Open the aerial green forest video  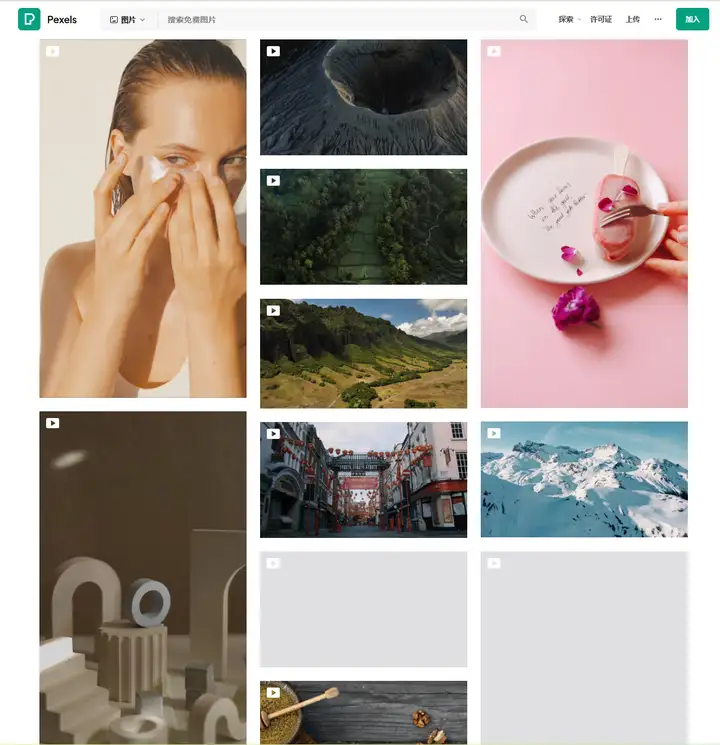tap(363, 227)
